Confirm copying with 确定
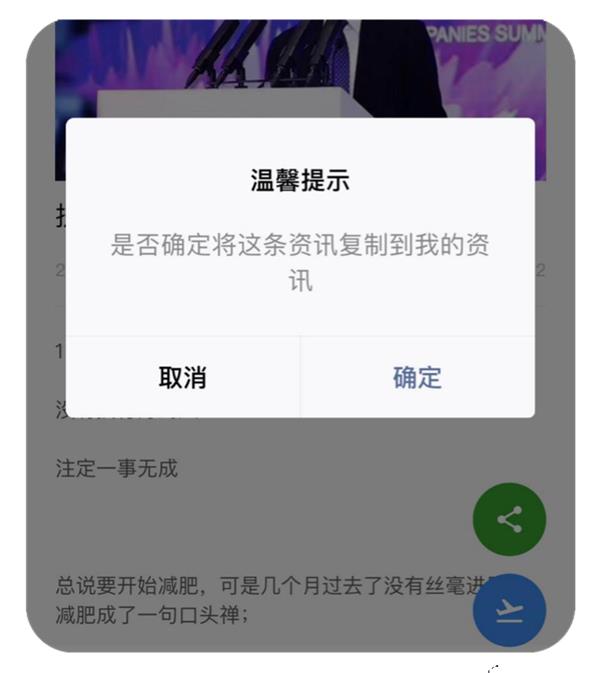 click(417, 378)
